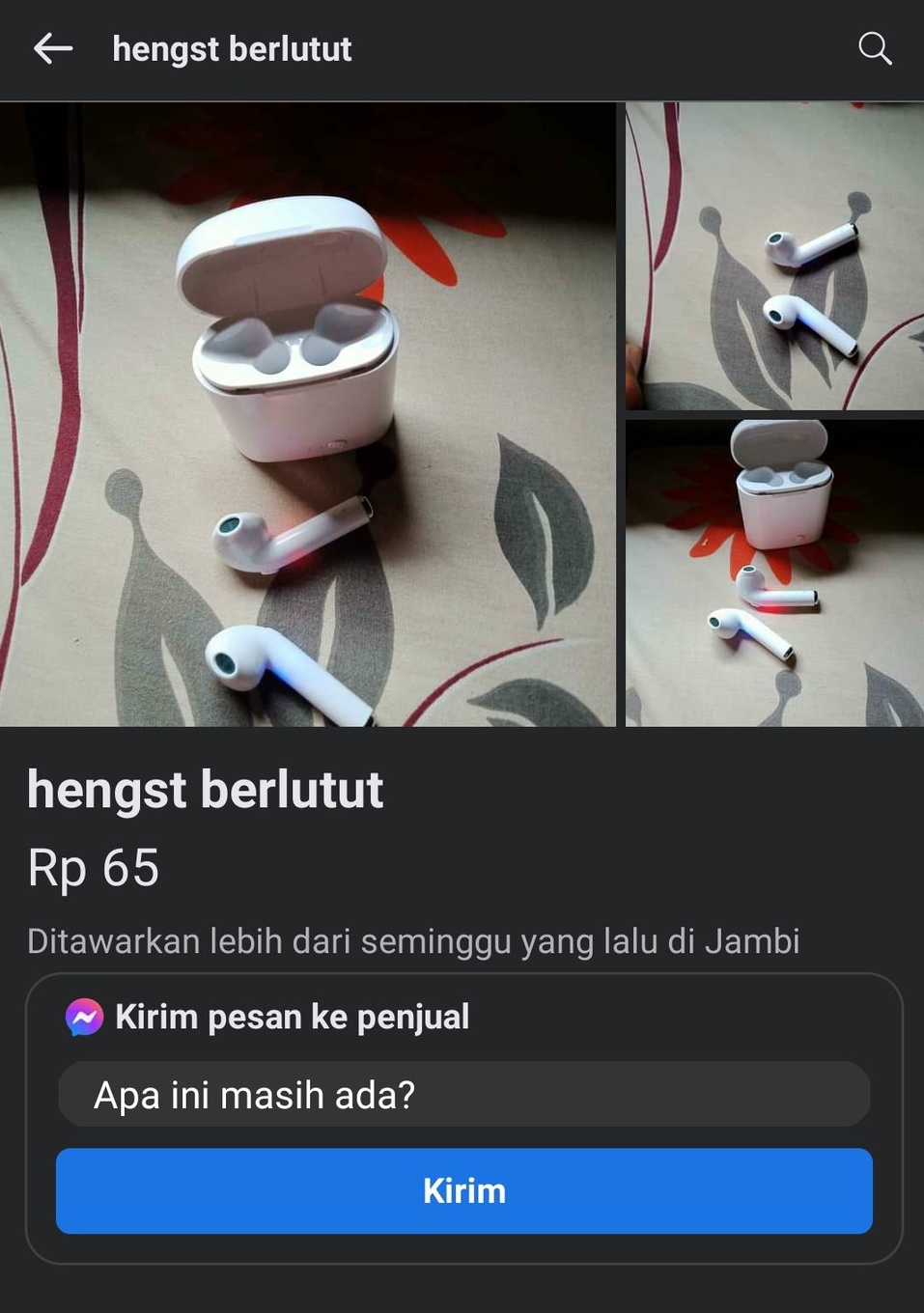Open the large main product photo
924x1313 pixels.
pyautogui.click(x=307, y=415)
